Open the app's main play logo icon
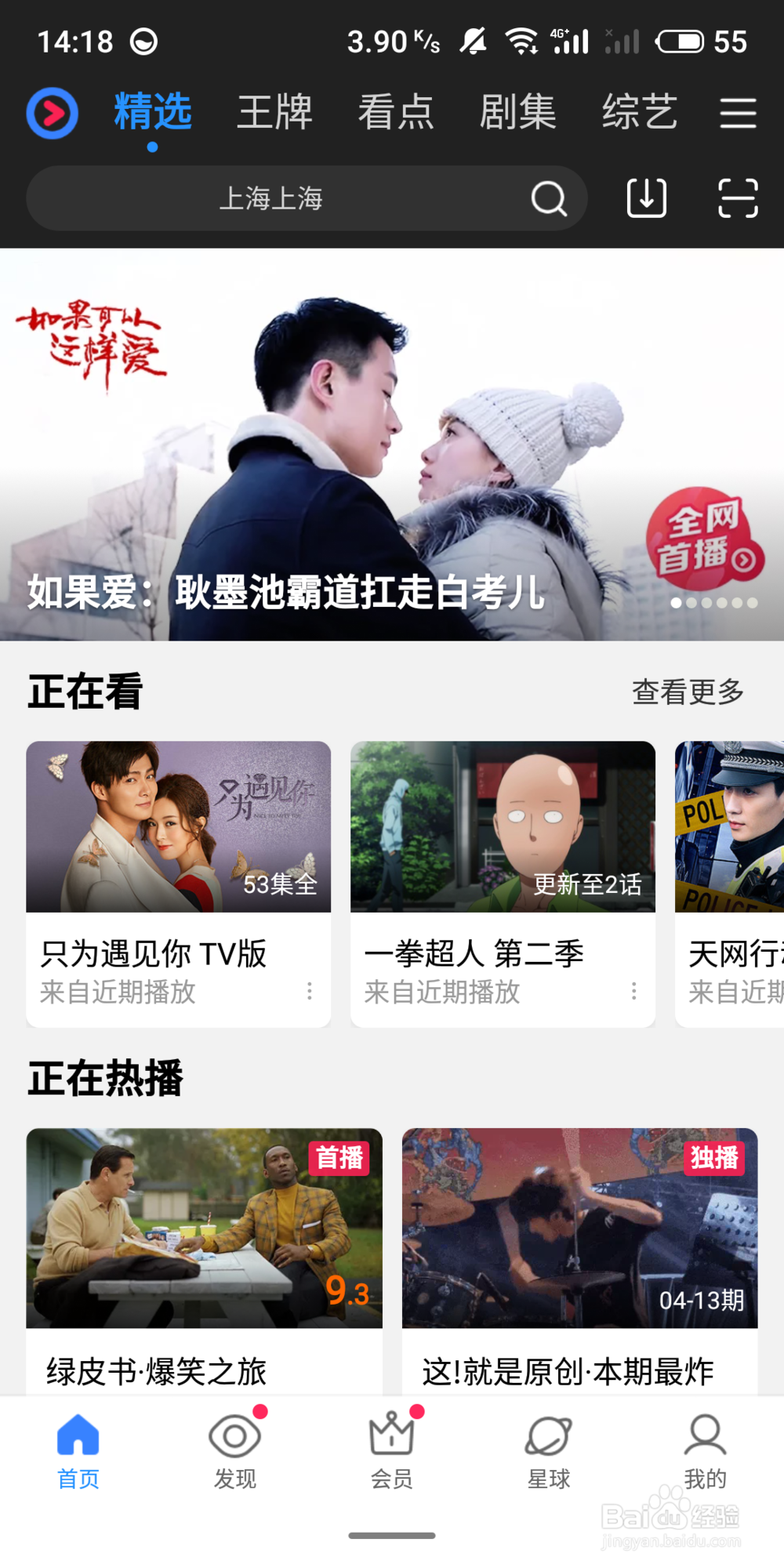The width and height of the screenshot is (784, 1568). 52,112
